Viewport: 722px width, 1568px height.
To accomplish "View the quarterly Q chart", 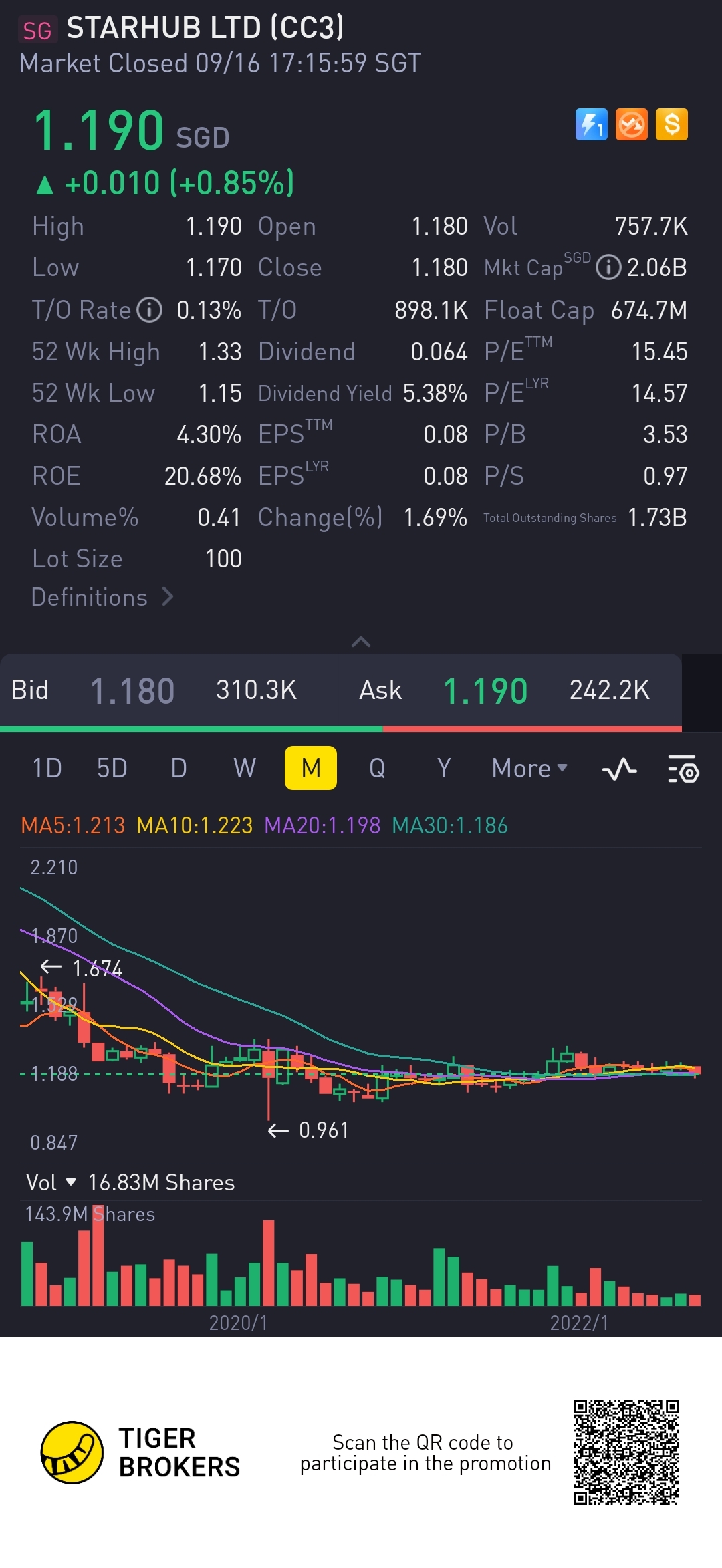I will 377,769.
